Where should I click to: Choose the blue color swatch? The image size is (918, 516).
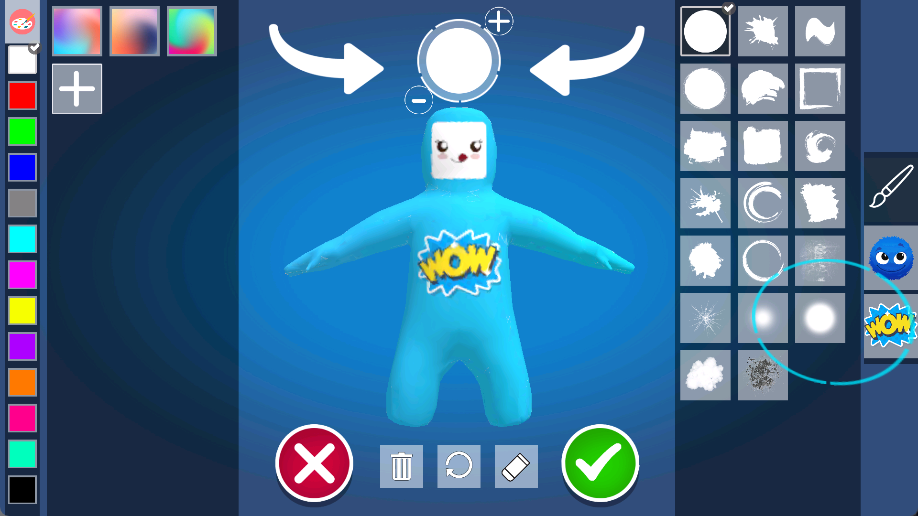22,167
